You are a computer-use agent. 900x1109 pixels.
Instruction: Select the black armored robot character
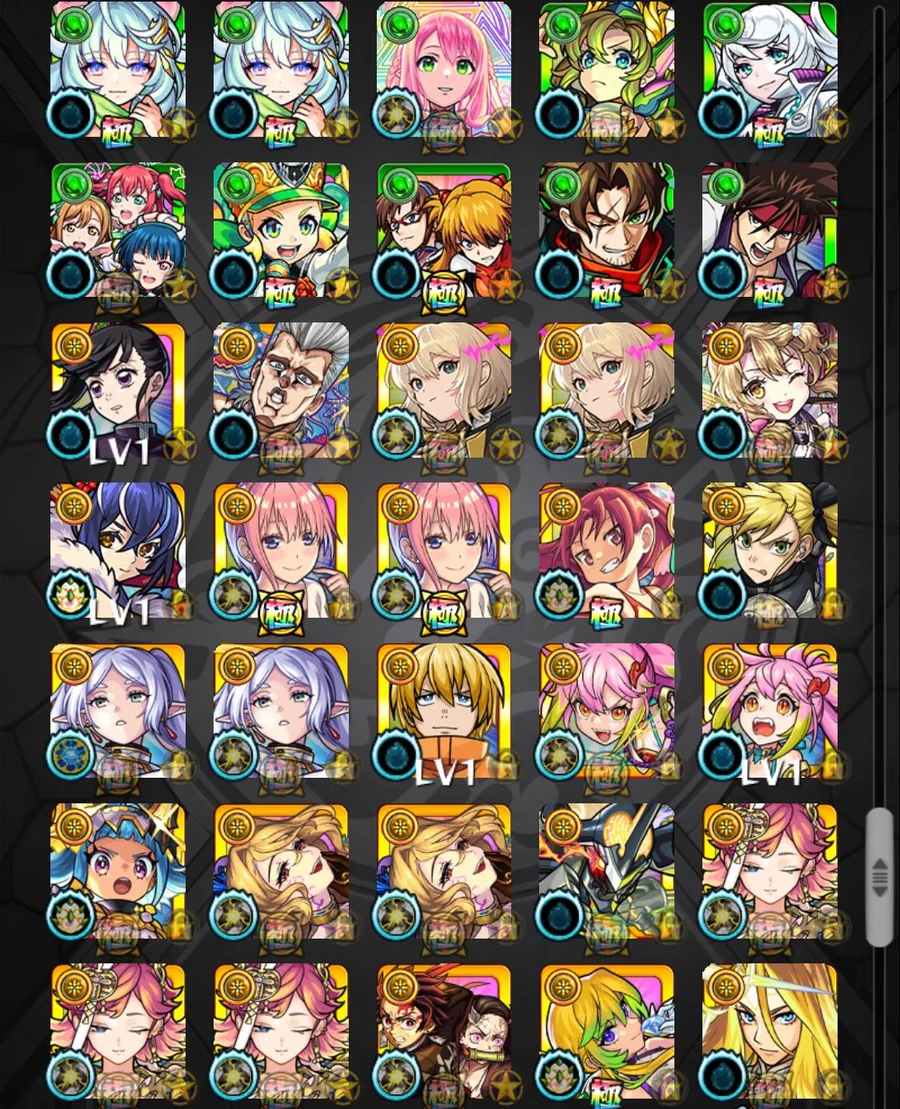point(606,871)
